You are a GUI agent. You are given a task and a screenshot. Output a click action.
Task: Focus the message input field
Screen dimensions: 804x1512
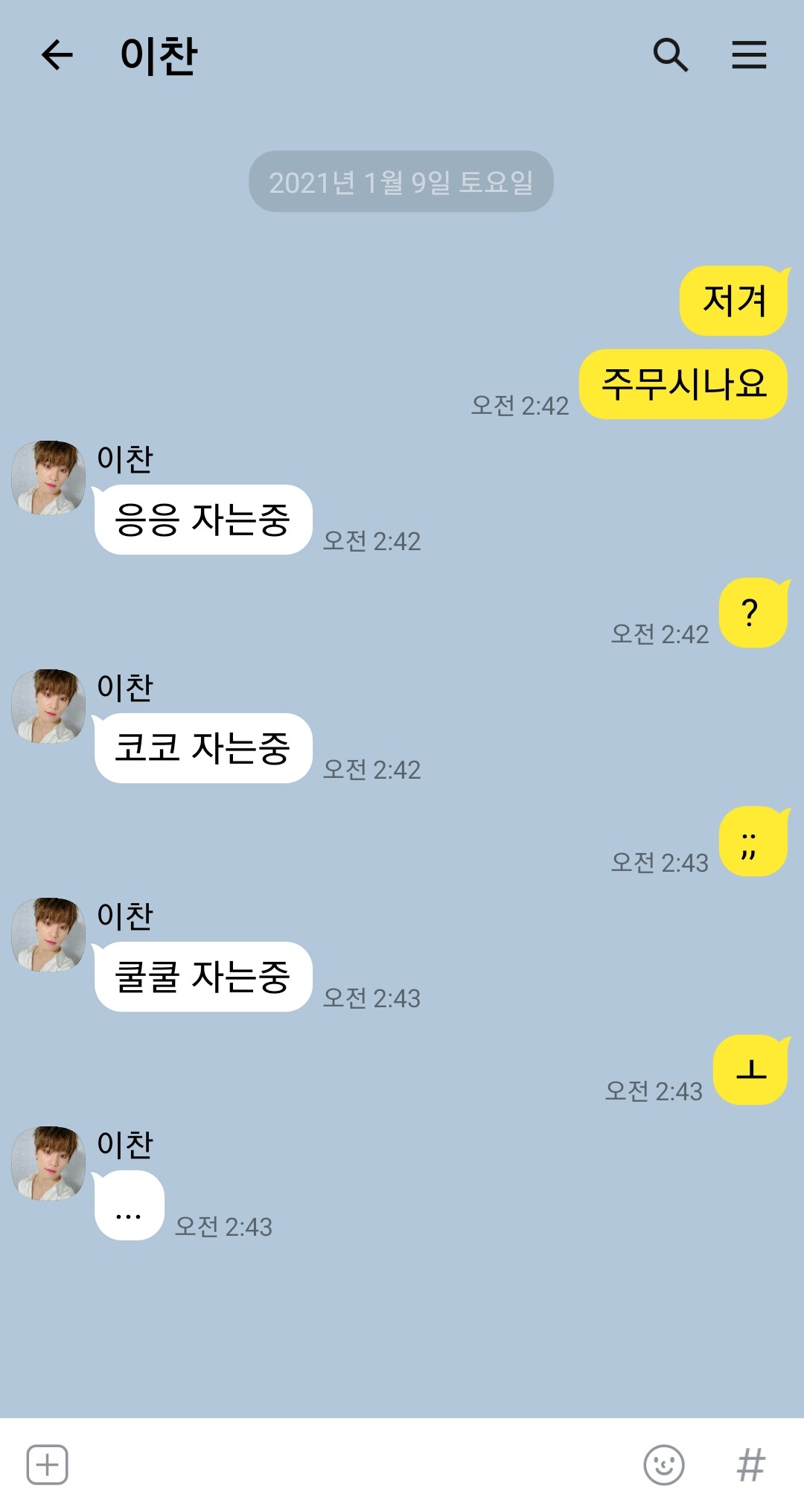point(350,1464)
